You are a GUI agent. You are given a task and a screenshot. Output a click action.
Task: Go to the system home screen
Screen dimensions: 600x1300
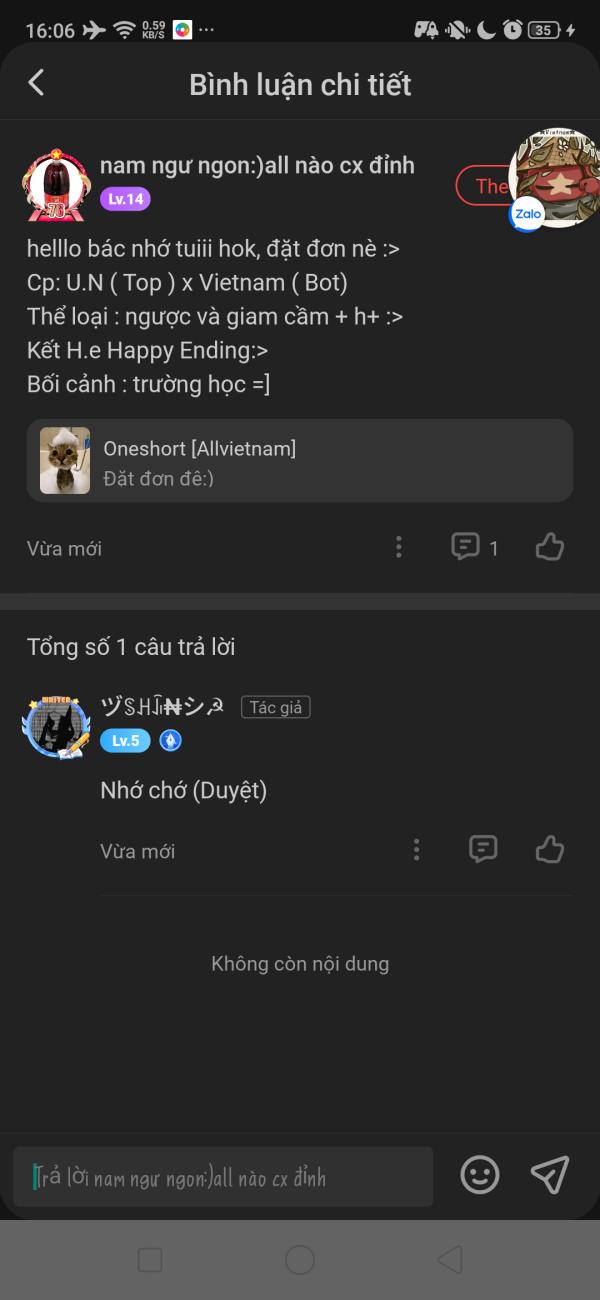pyautogui.click(x=300, y=1259)
